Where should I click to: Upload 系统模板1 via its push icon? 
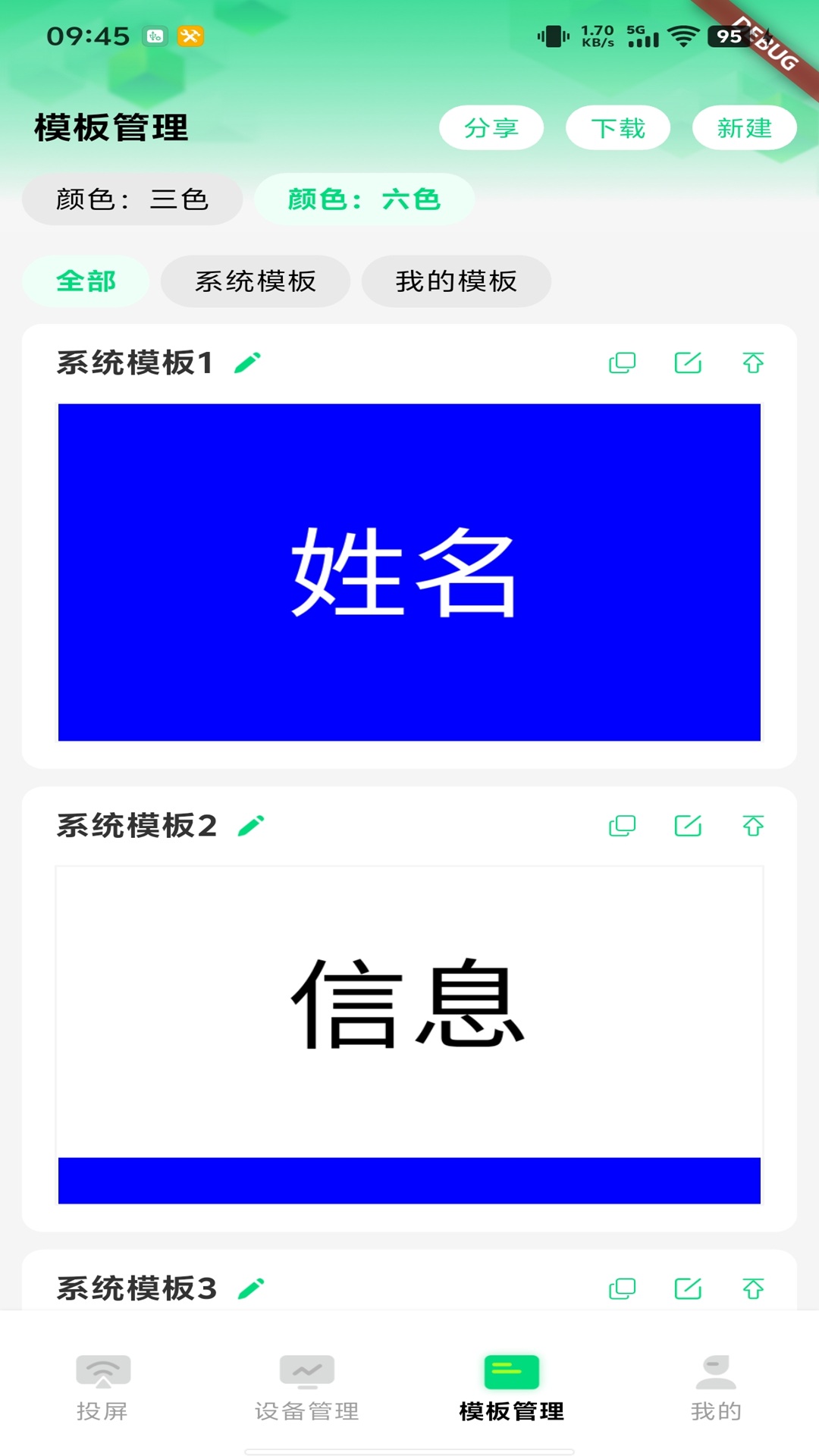(752, 362)
